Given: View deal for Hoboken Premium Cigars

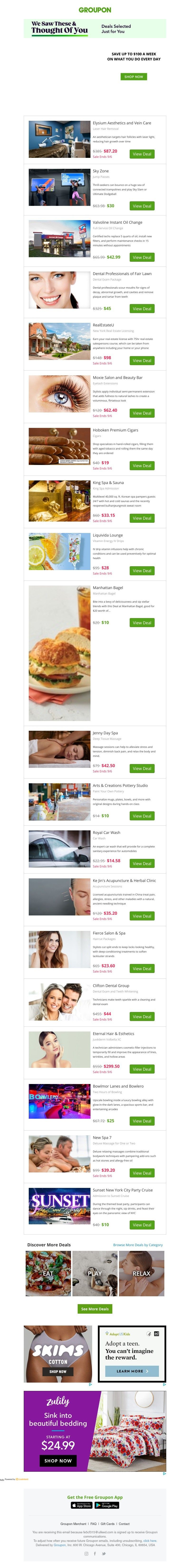Looking at the screenshot, I should [142, 466].
